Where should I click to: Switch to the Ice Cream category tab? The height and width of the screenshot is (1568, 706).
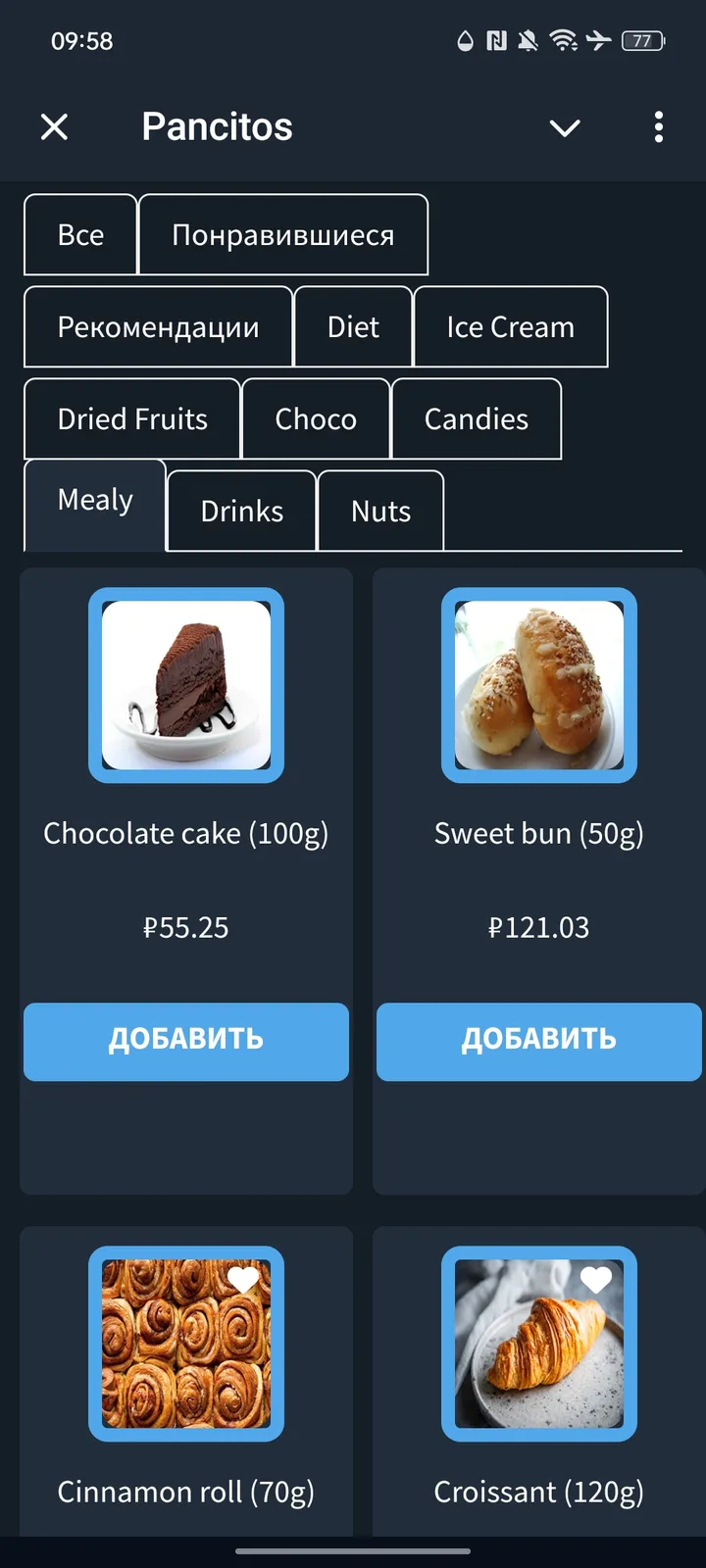pos(511,326)
